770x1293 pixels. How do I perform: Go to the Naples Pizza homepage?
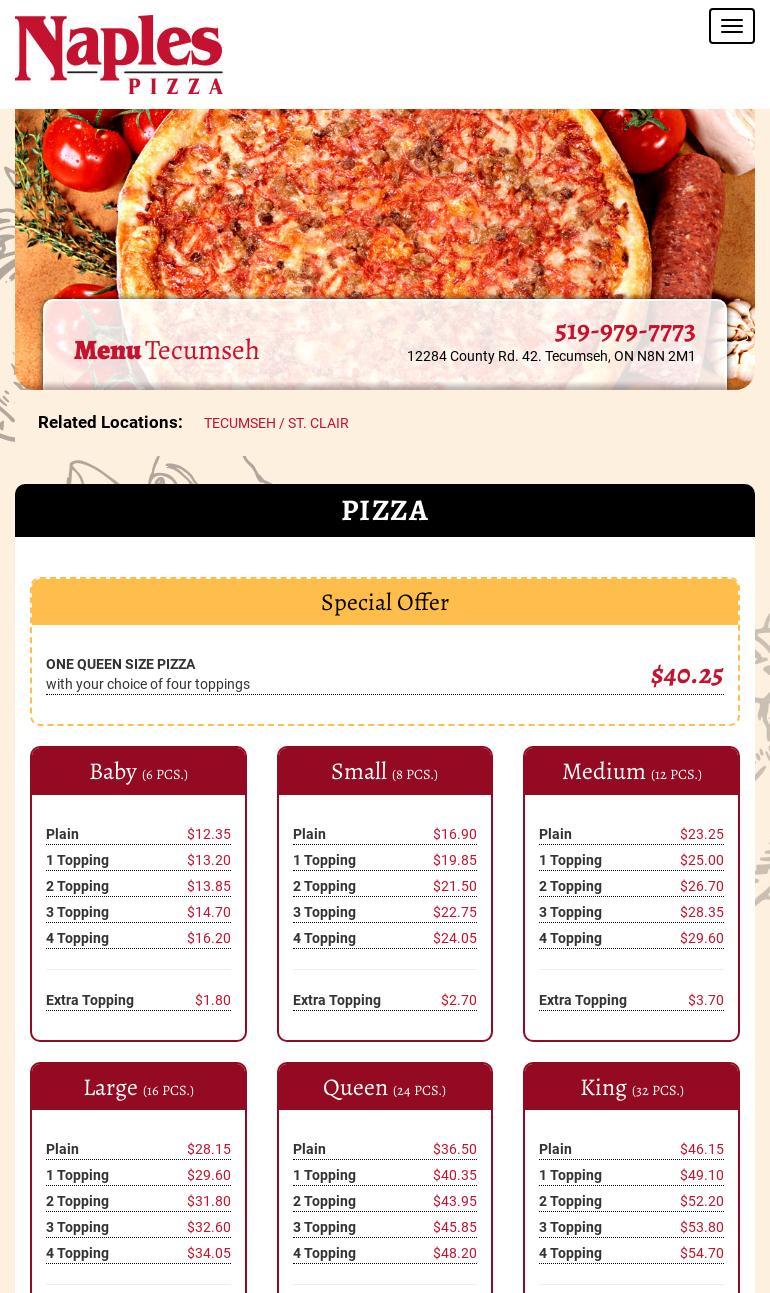(119, 55)
